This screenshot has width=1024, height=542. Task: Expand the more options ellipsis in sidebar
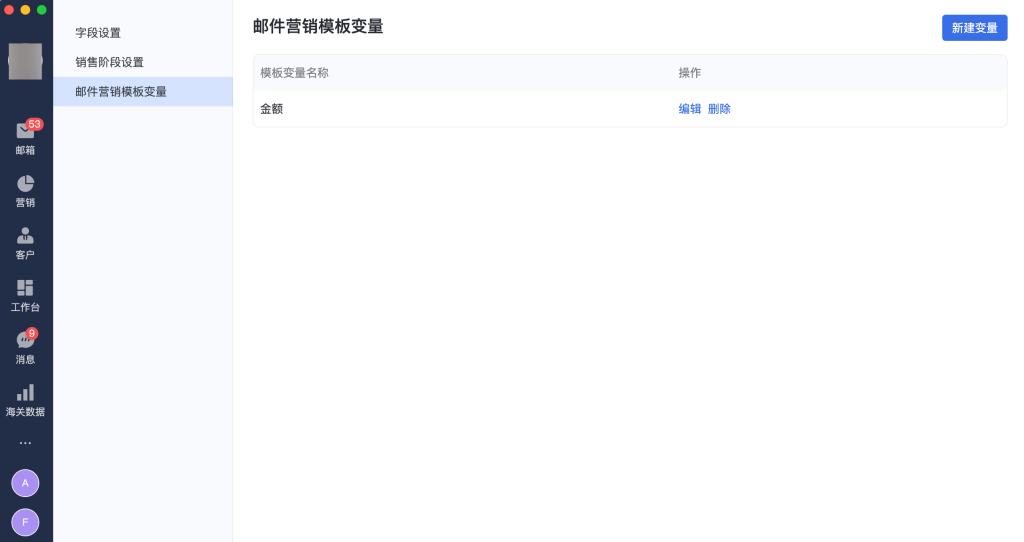pyautogui.click(x=25, y=442)
